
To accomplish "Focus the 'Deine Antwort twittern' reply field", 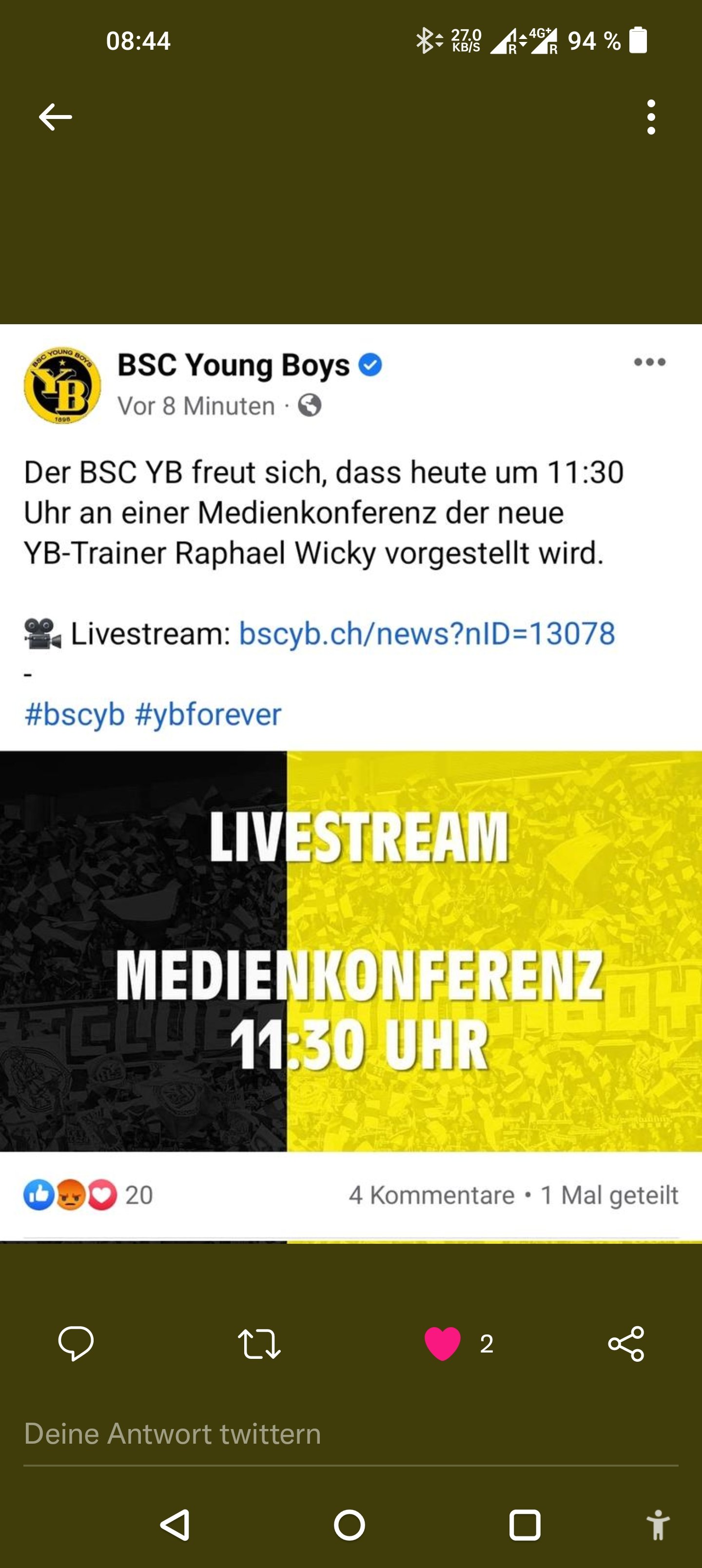I will coord(351,1434).
